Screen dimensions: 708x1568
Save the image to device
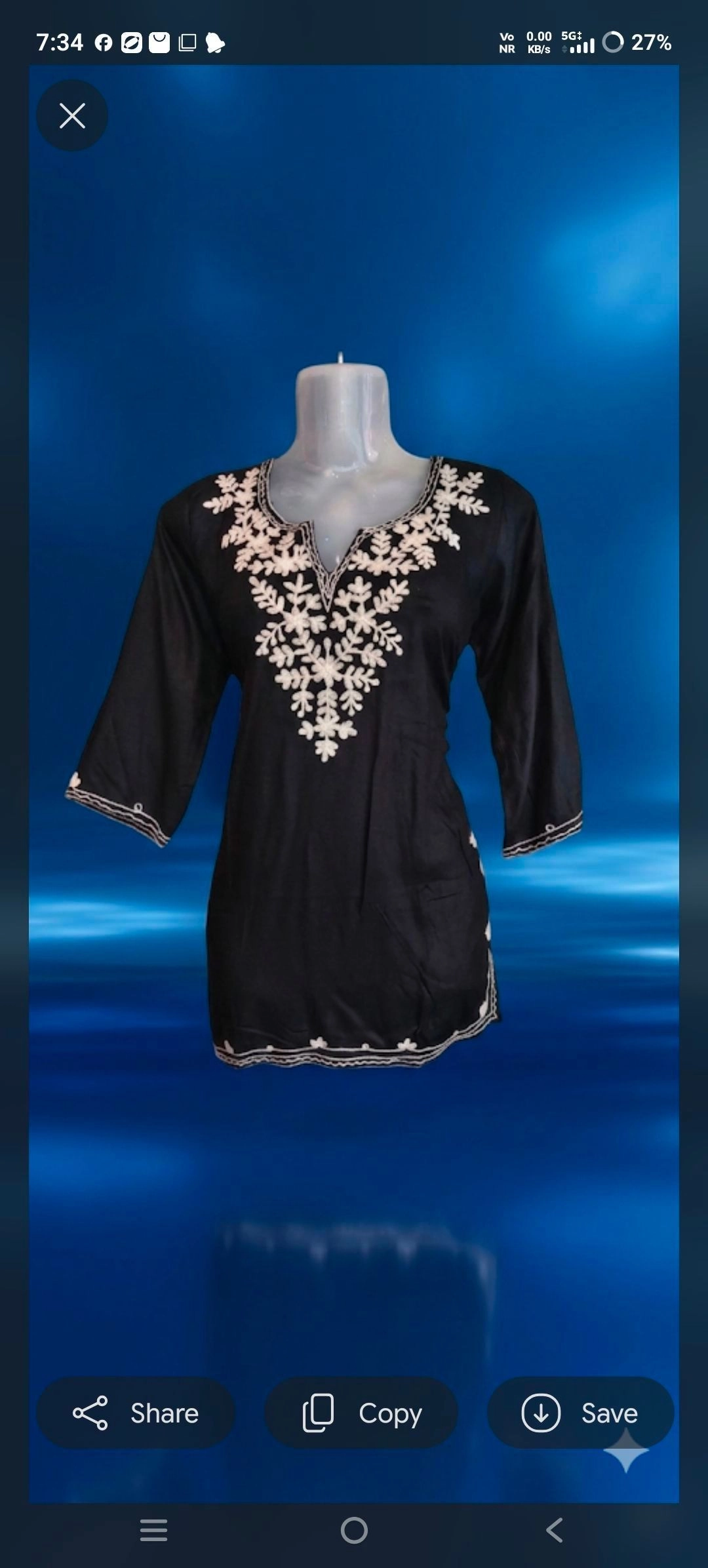(580, 1413)
